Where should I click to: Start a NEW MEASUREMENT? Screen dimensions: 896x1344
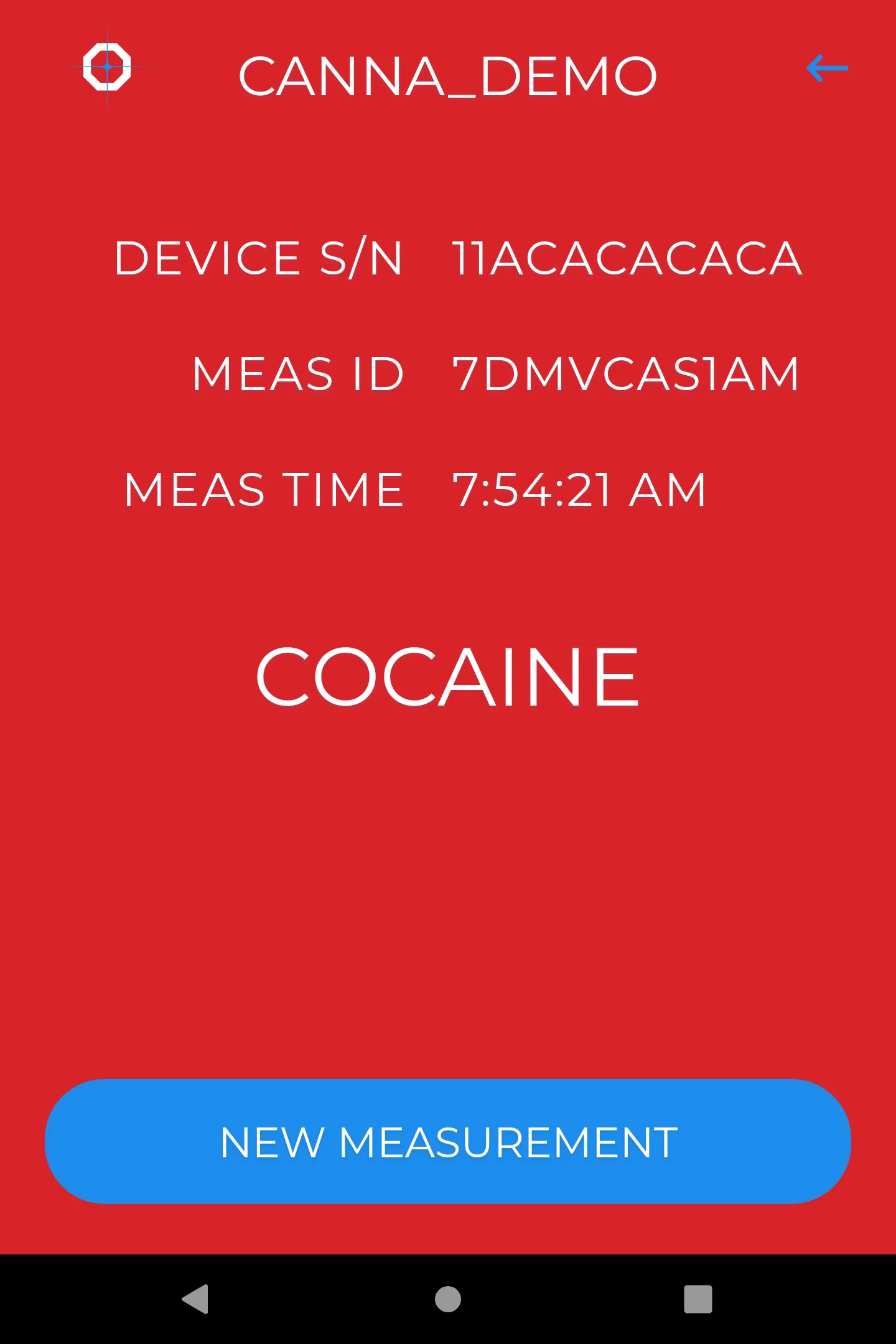tap(447, 1140)
